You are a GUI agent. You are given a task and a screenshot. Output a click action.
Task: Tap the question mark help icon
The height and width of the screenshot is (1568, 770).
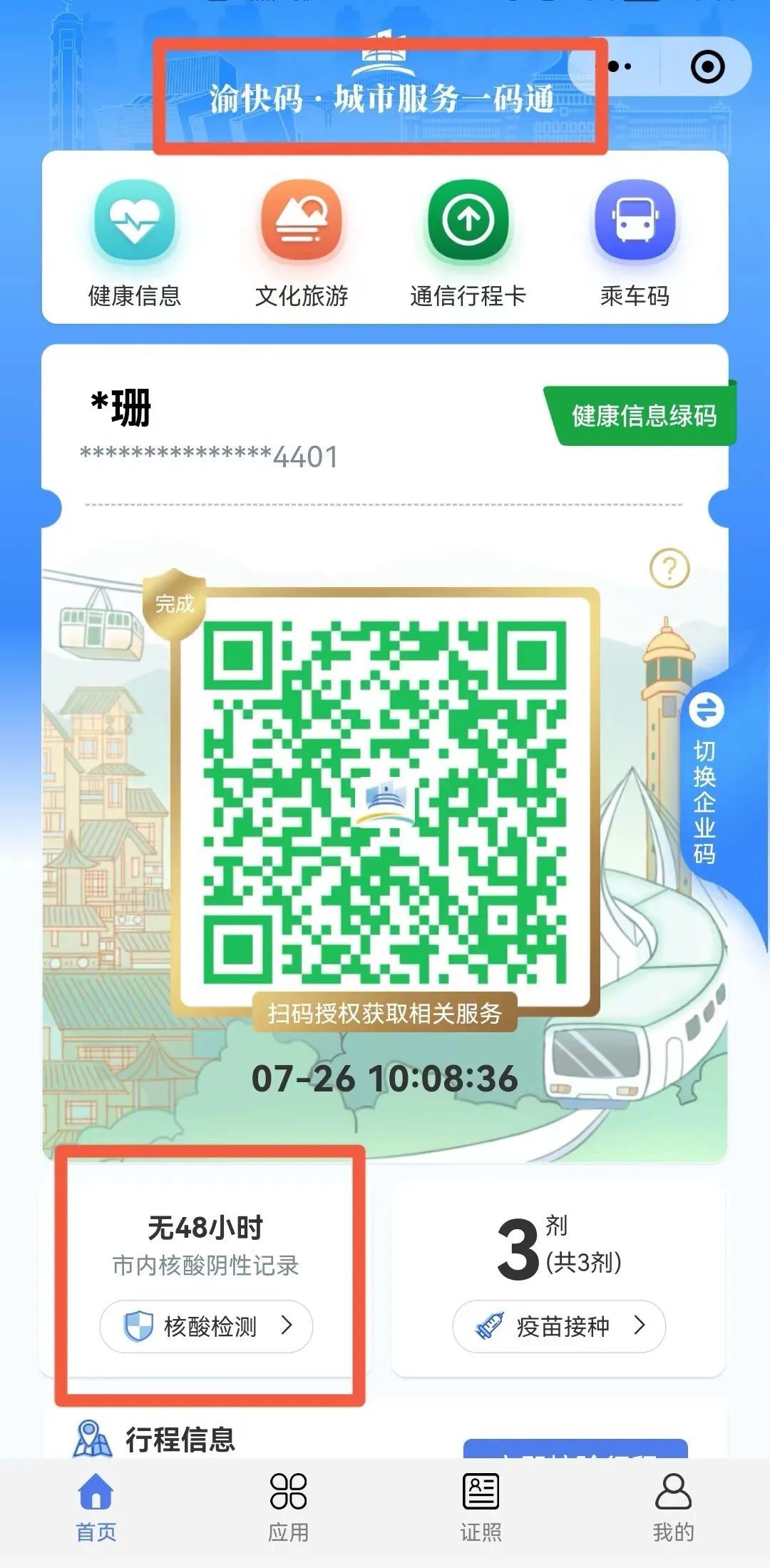(x=669, y=569)
